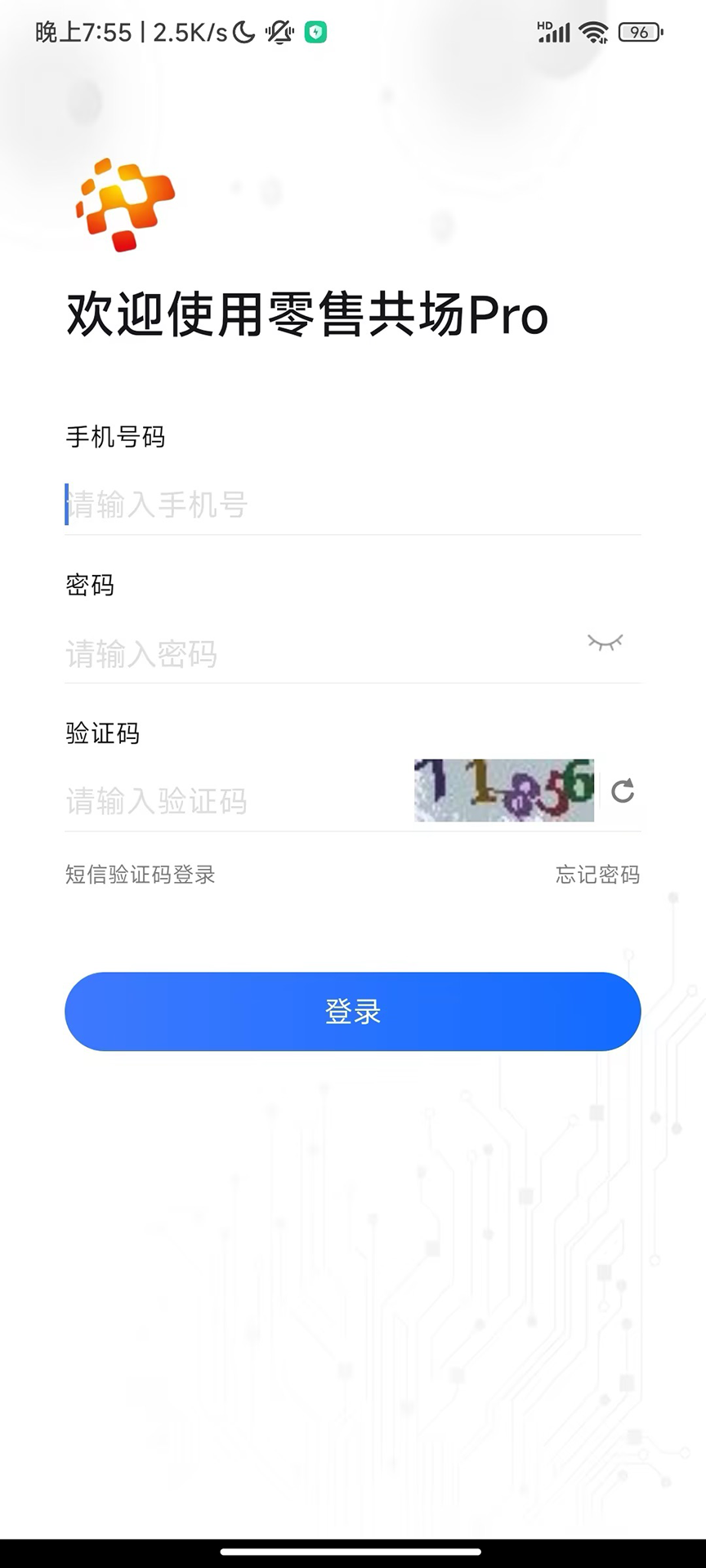Screen dimensions: 706x1568
Task: Switch to SMS code login (短信验证码登录)
Action: [x=140, y=875]
